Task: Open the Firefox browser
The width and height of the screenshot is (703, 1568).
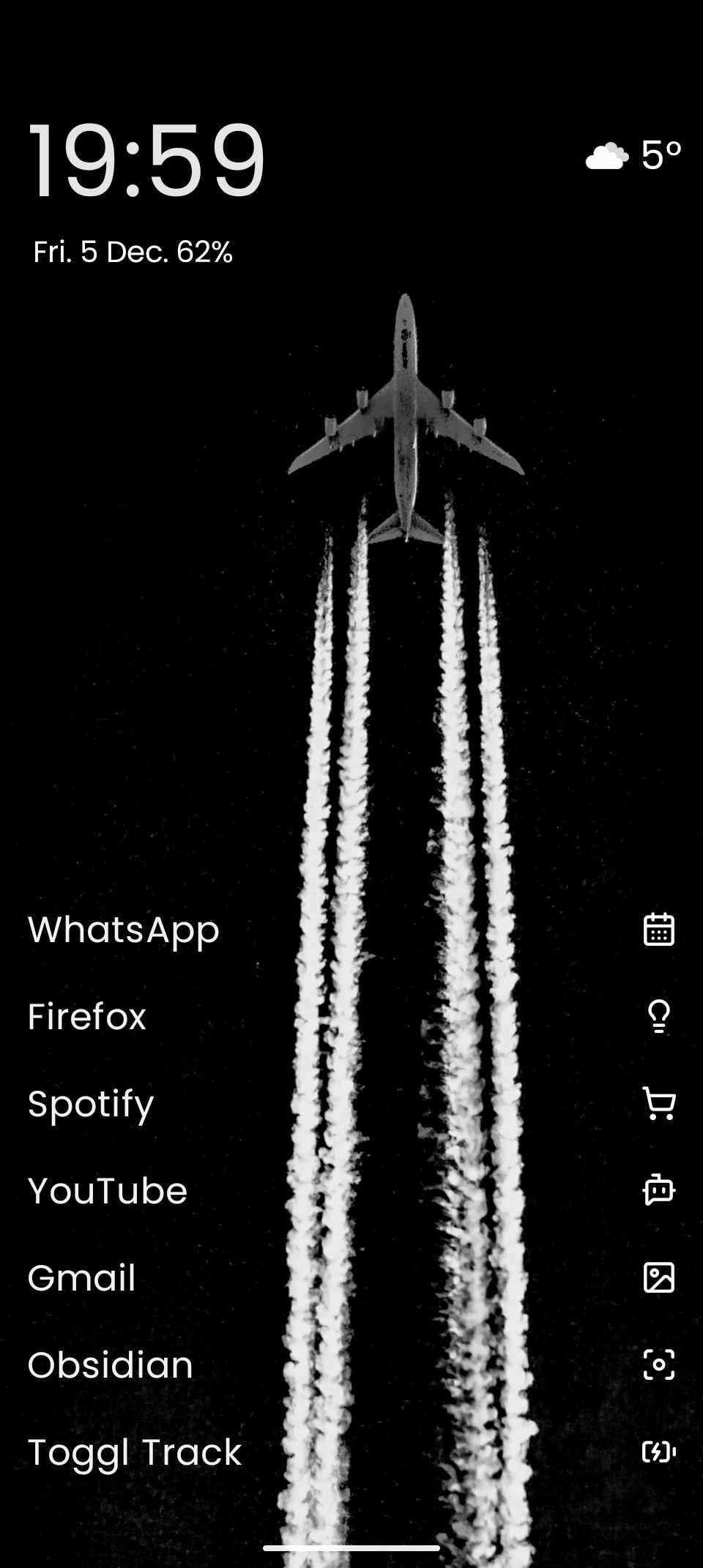Action: click(x=87, y=1017)
